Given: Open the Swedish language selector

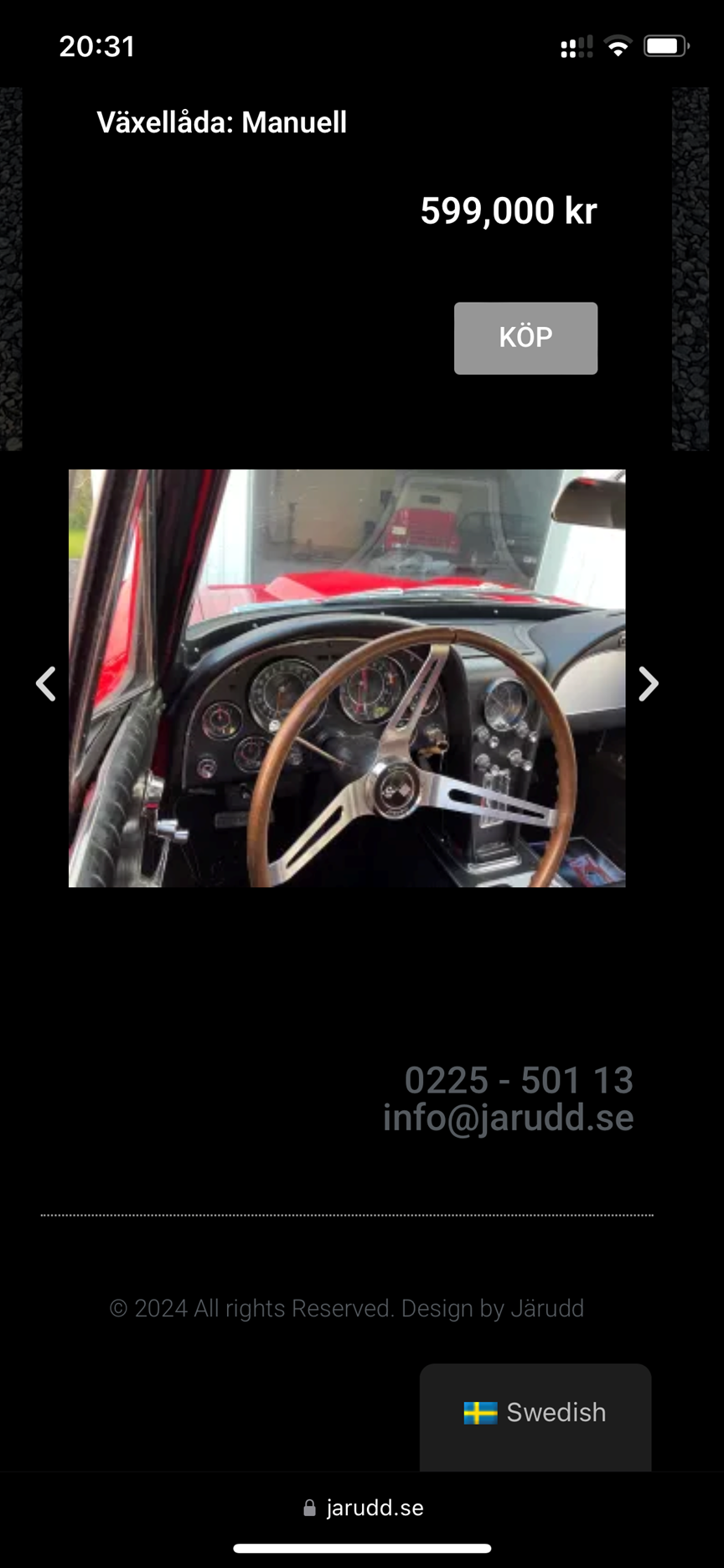Looking at the screenshot, I should tap(535, 1413).
